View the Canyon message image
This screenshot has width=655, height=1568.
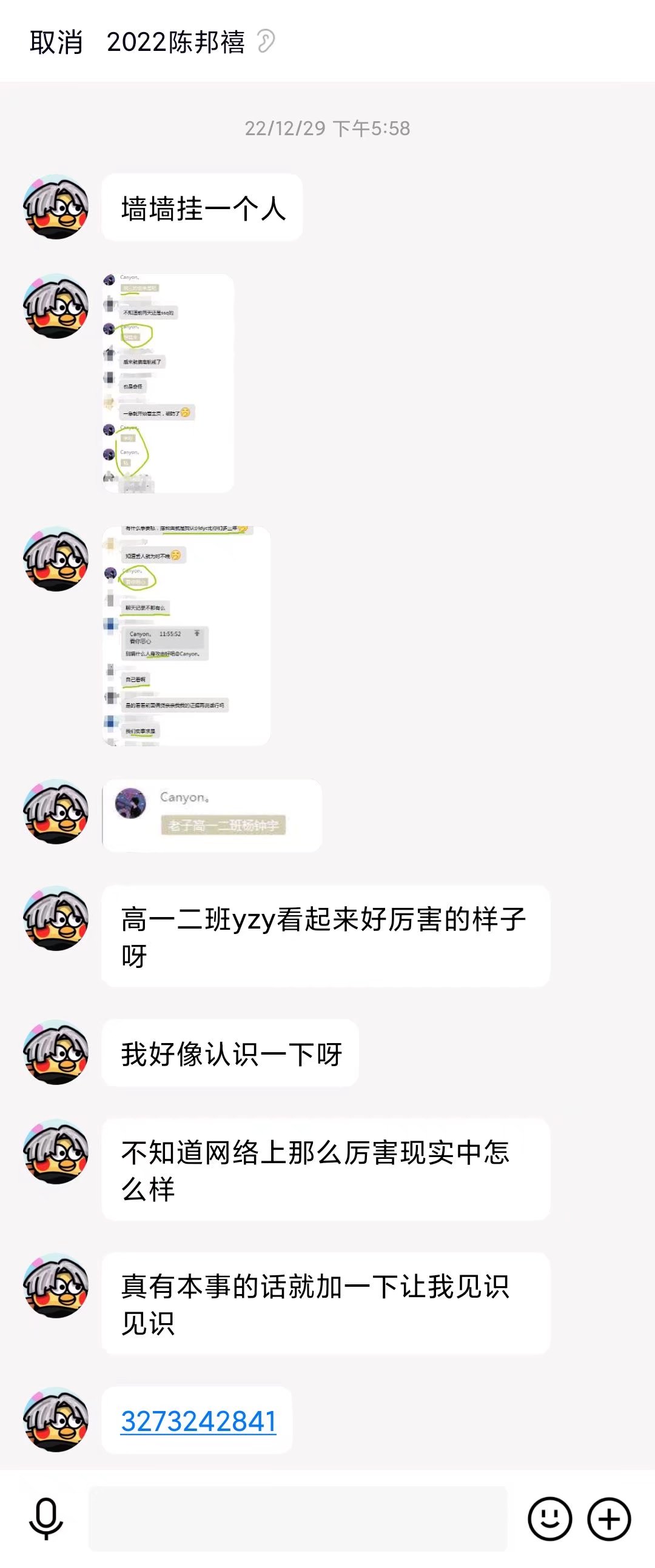212,815
